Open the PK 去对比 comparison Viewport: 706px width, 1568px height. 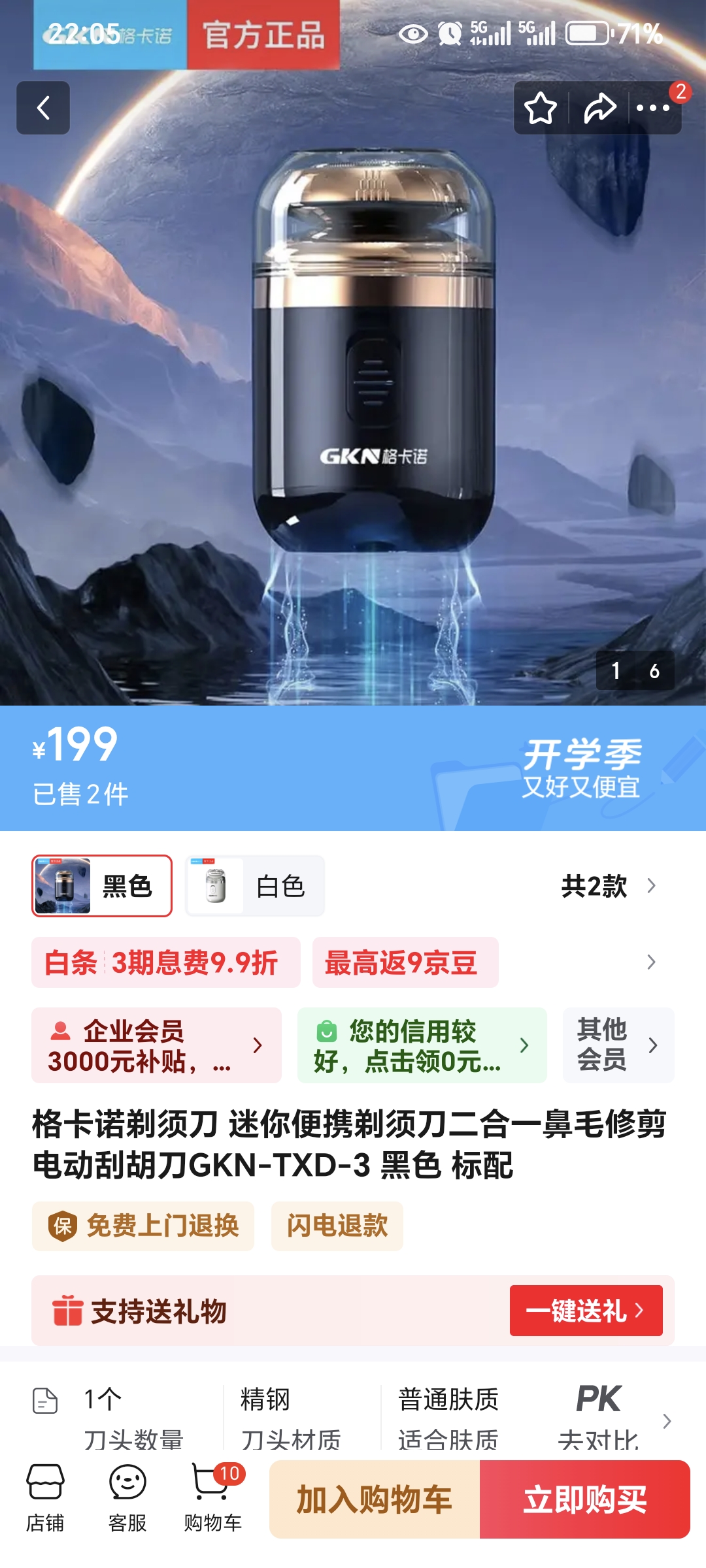599,1415
